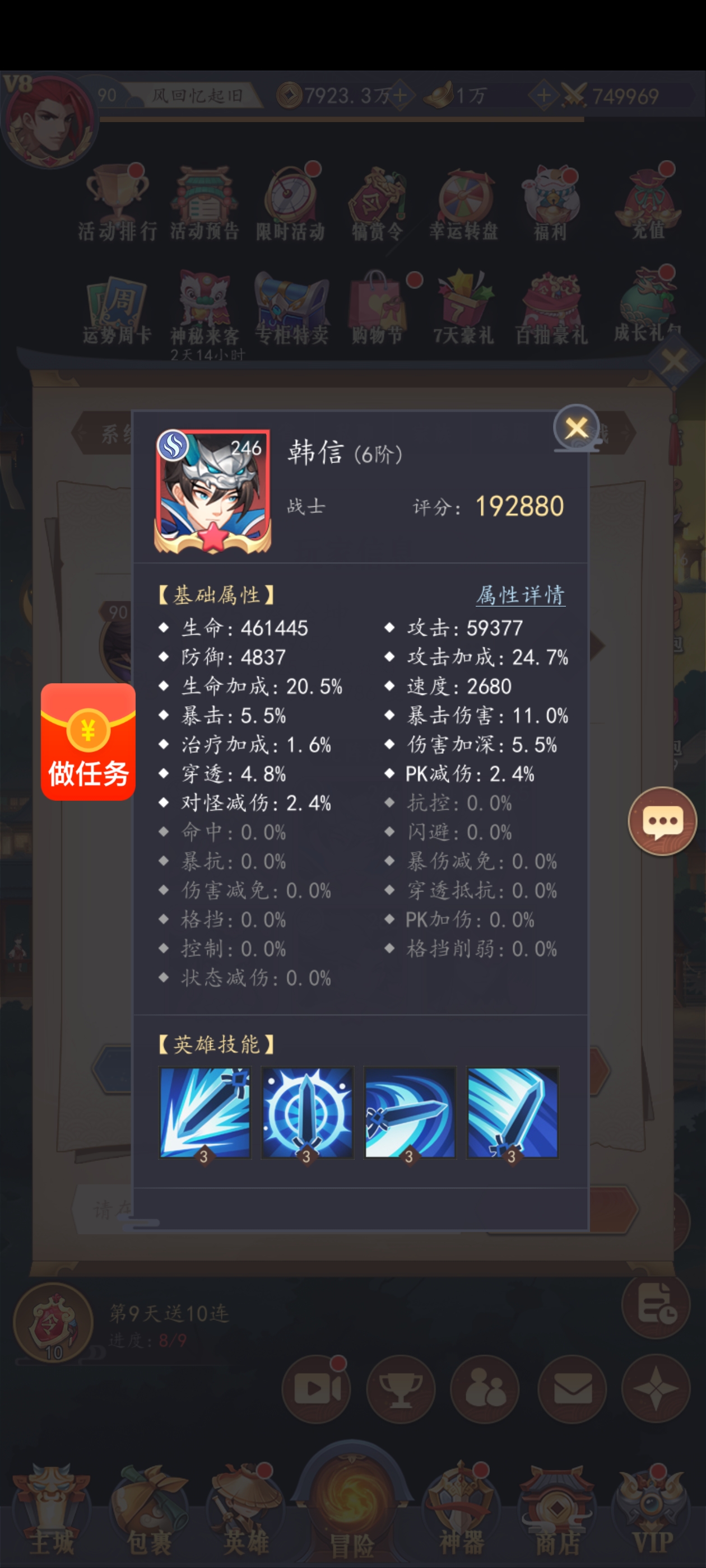706x1568 pixels.
Task: Open the 属性详情 link
Action: pyautogui.click(x=520, y=595)
